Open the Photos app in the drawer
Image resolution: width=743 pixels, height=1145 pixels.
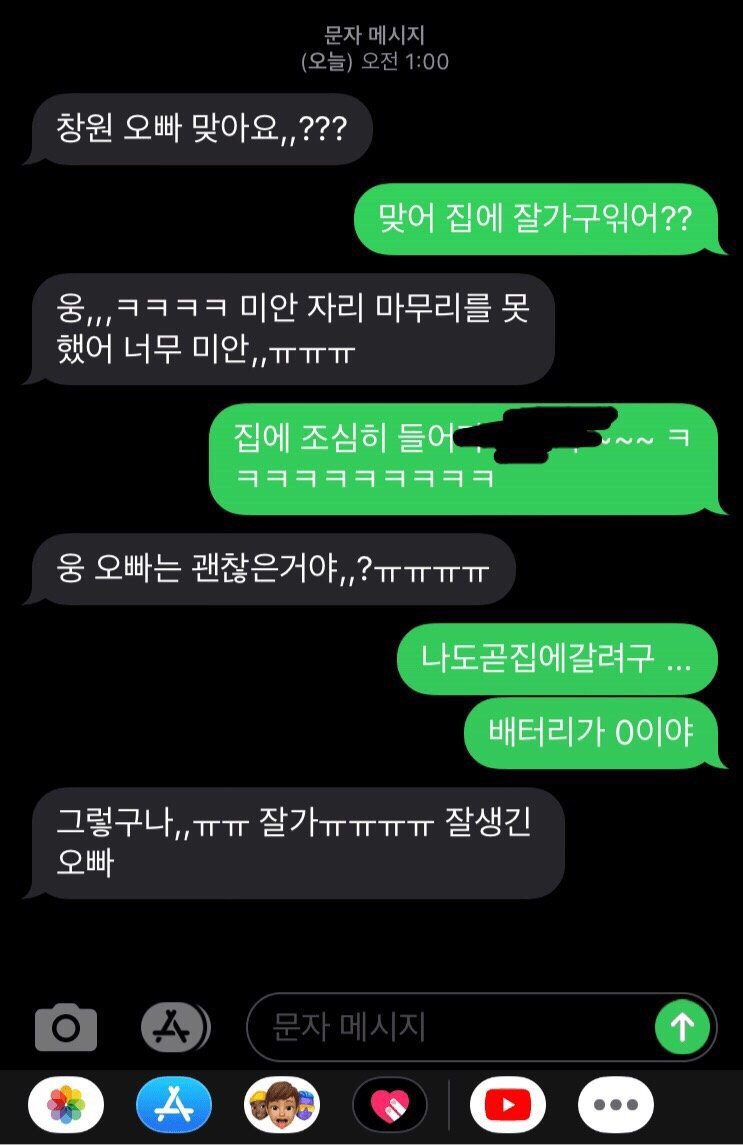66,1105
